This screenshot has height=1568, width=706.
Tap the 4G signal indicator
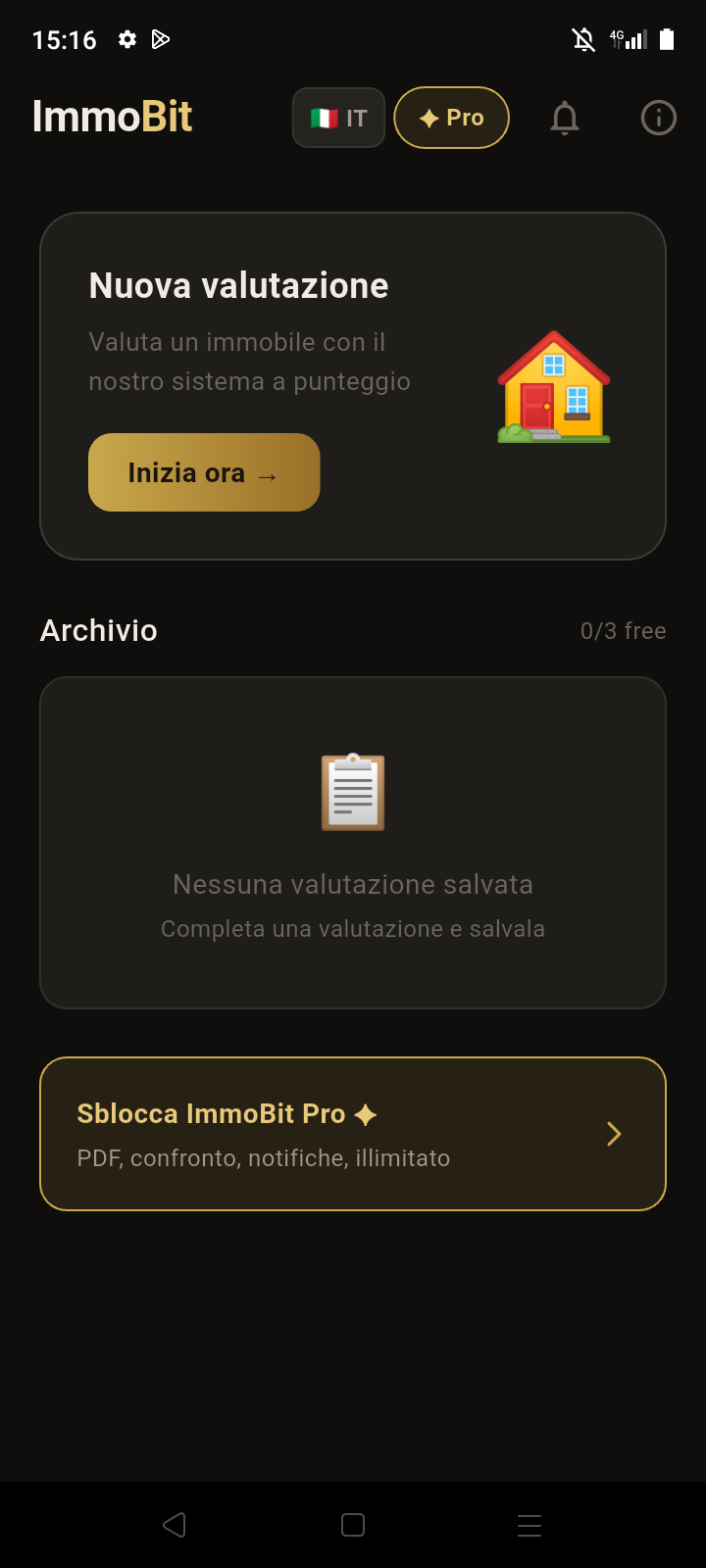pyautogui.click(x=628, y=40)
